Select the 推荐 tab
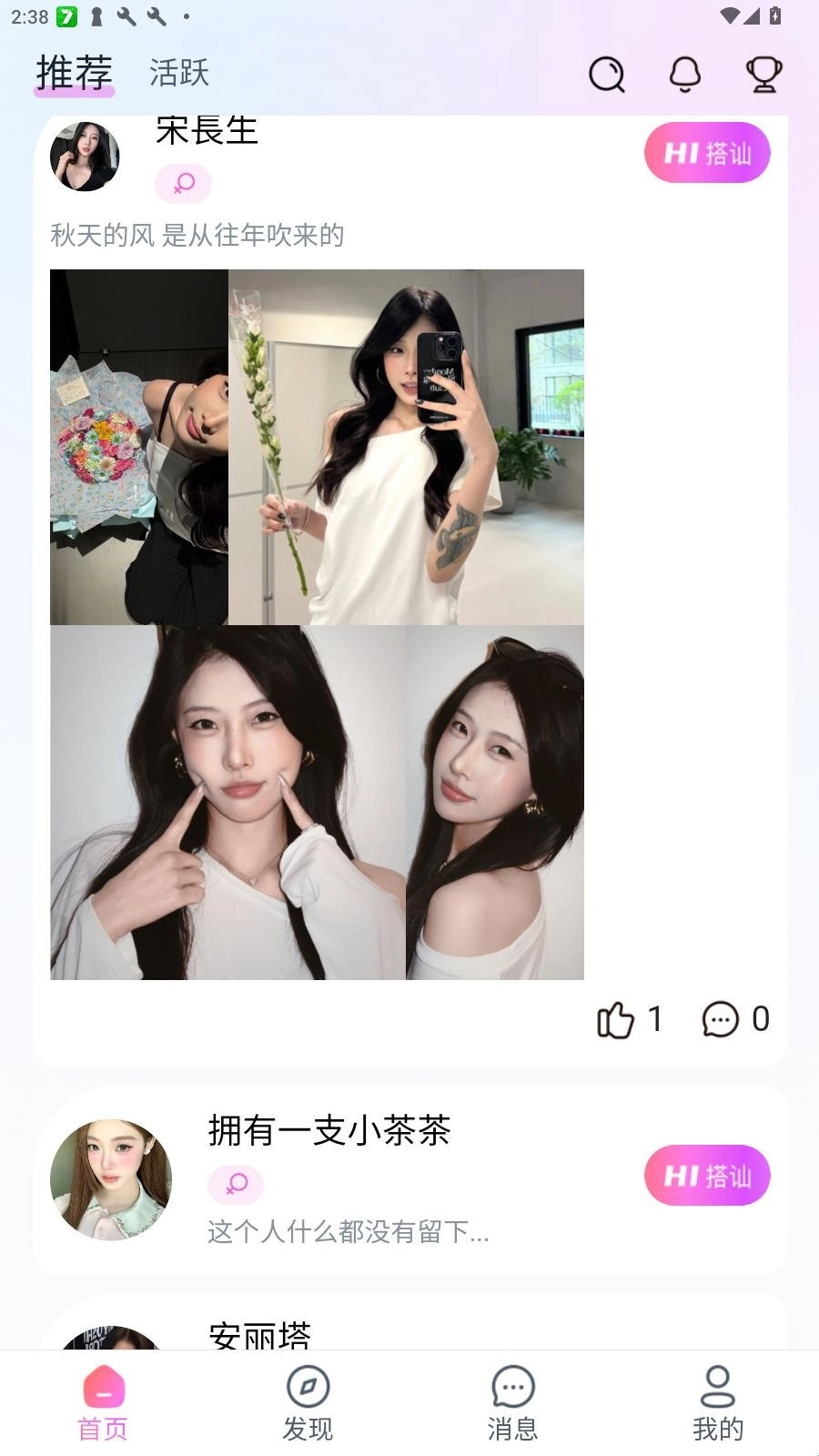This screenshot has width=819, height=1456. [75, 73]
